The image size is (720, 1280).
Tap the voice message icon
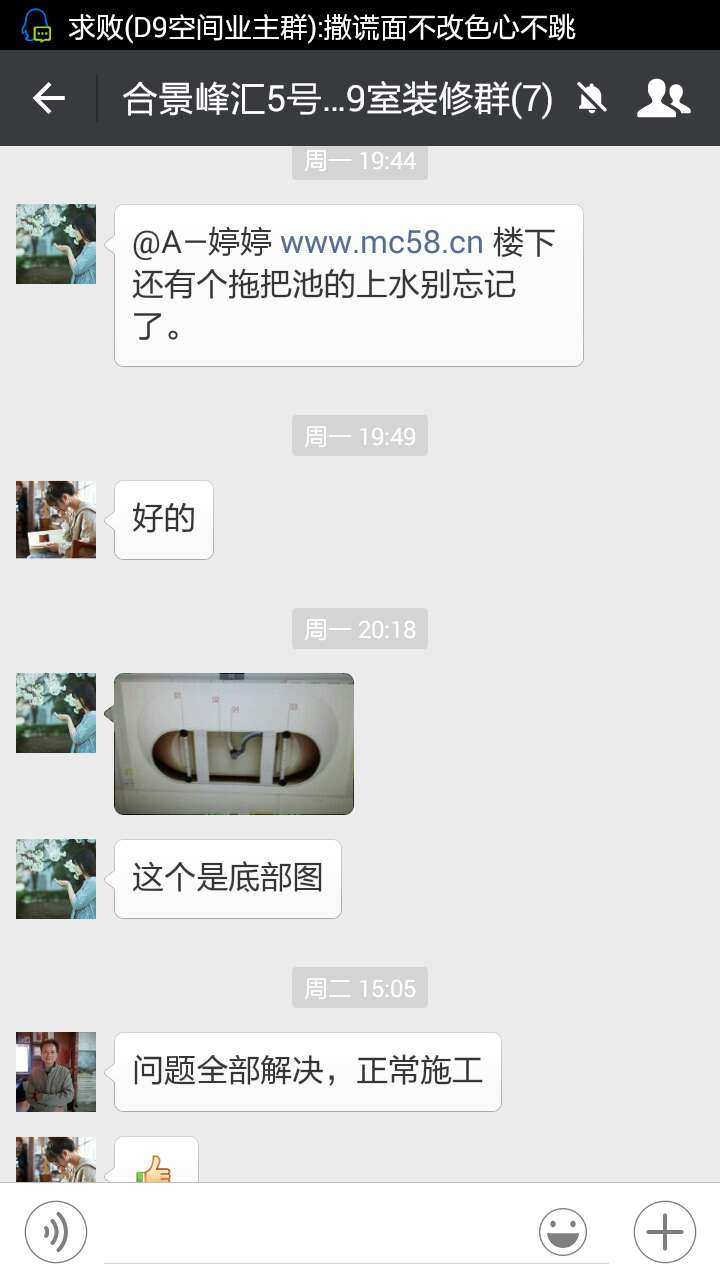56,1231
